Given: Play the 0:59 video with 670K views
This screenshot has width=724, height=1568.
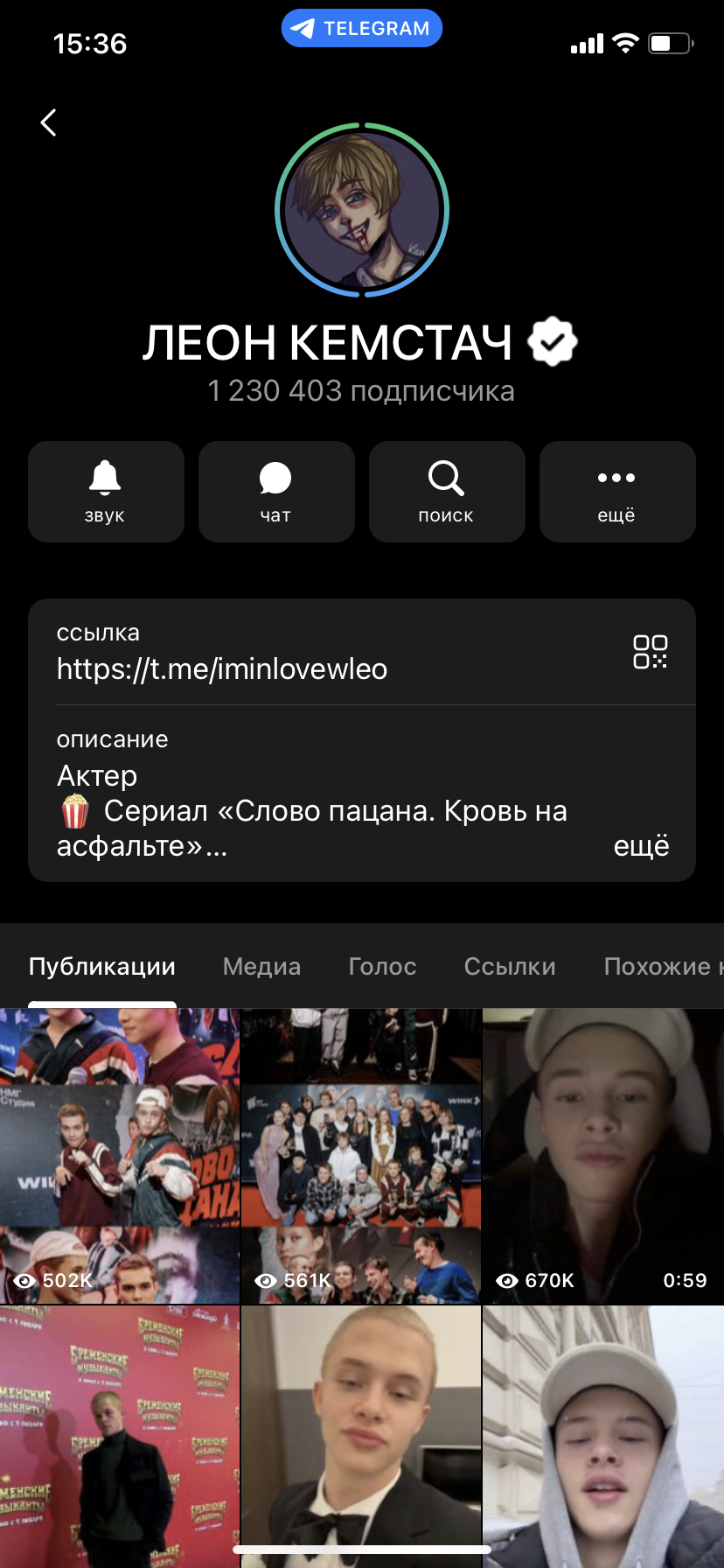Looking at the screenshot, I should click(x=603, y=1155).
